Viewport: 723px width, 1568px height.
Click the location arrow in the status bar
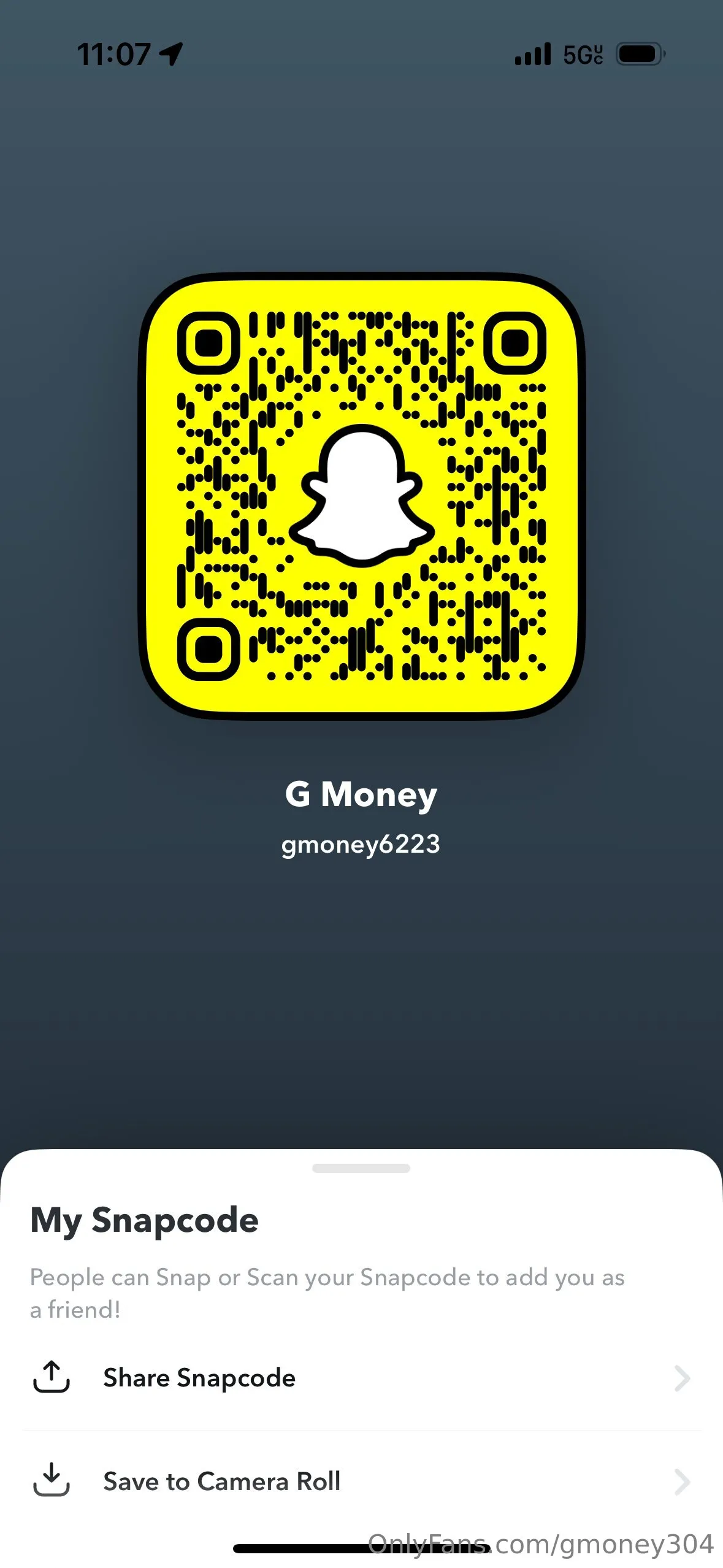point(170,54)
